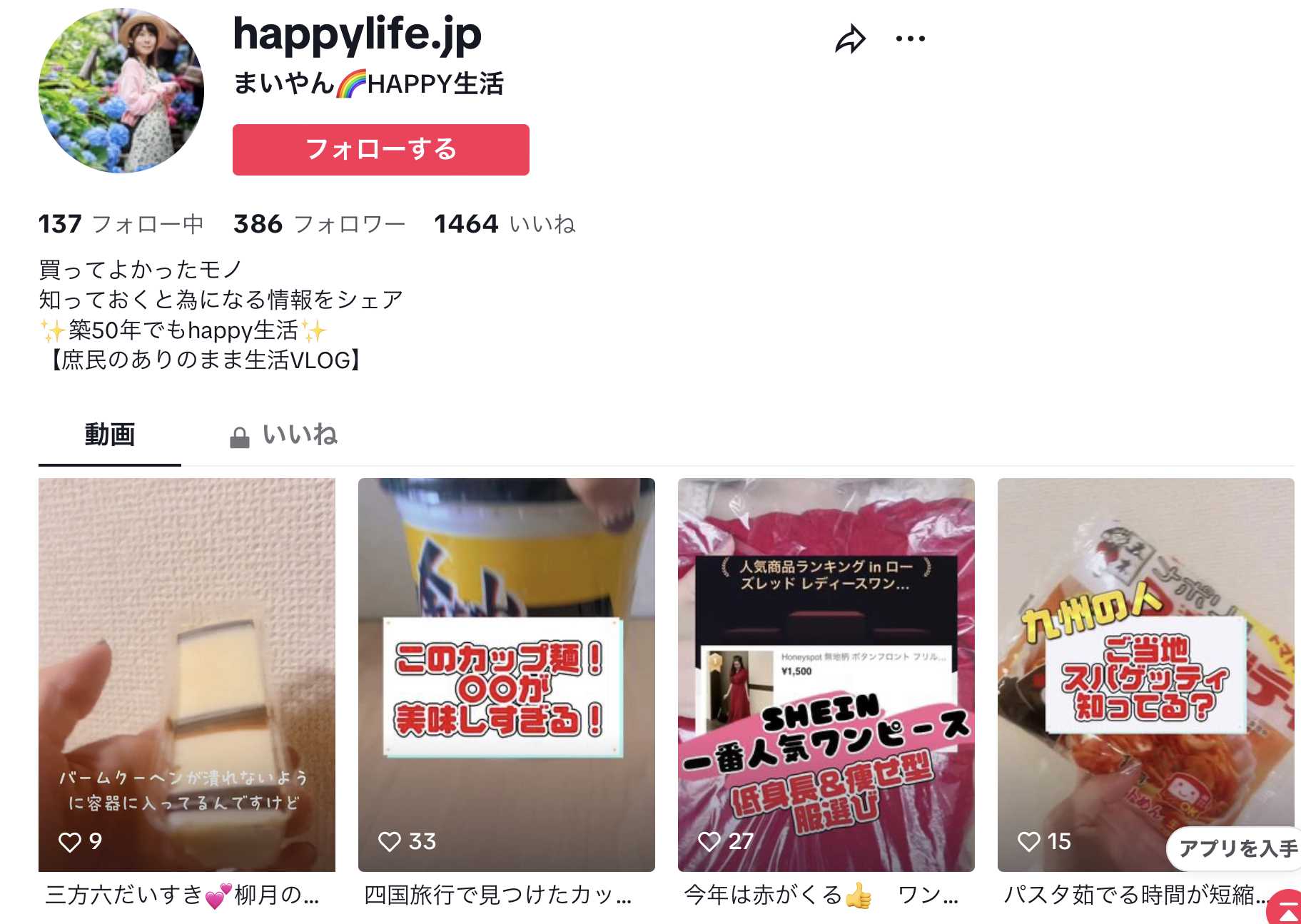Switch to the 動画 tab
Image resolution: width=1301 pixels, height=924 pixels.
[x=110, y=435]
